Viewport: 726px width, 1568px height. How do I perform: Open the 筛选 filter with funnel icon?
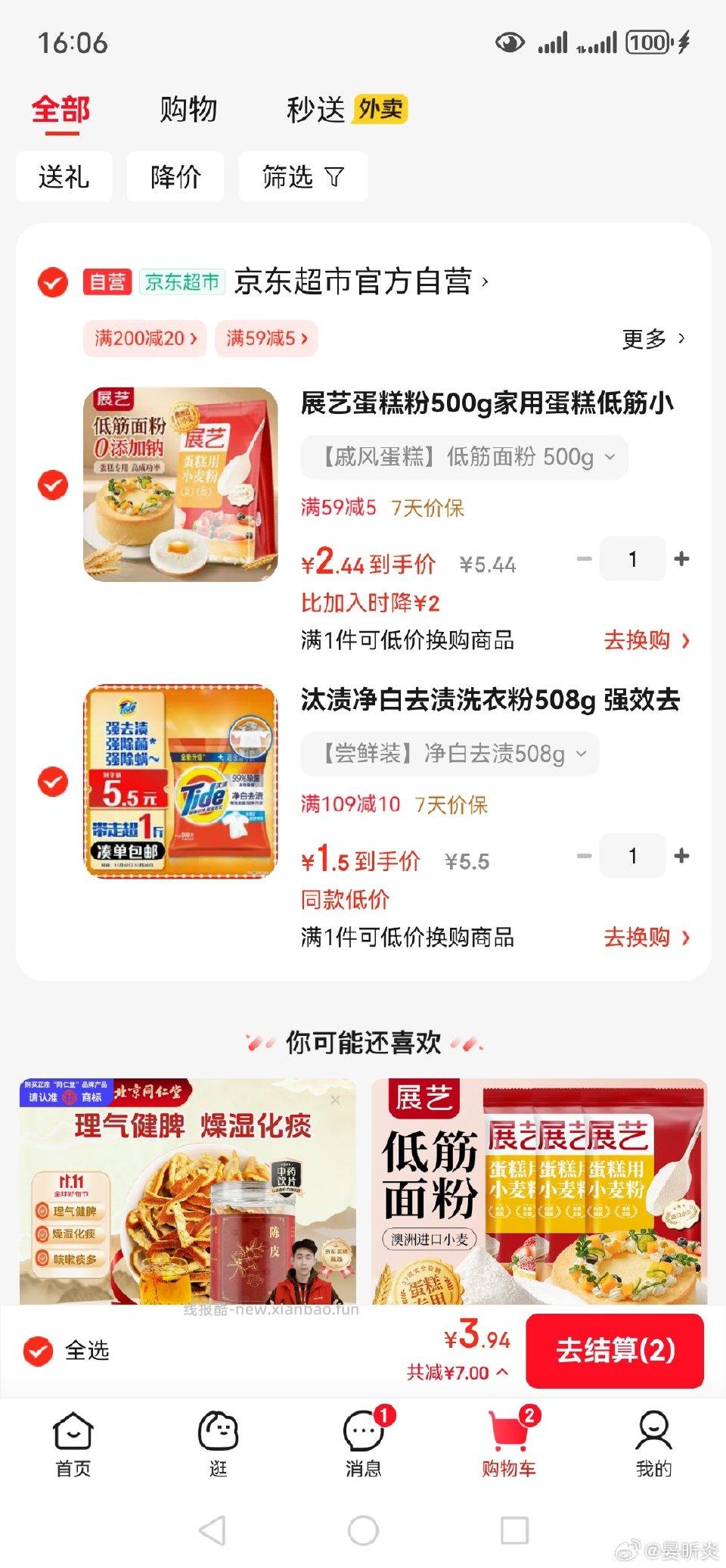(x=302, y=176)
